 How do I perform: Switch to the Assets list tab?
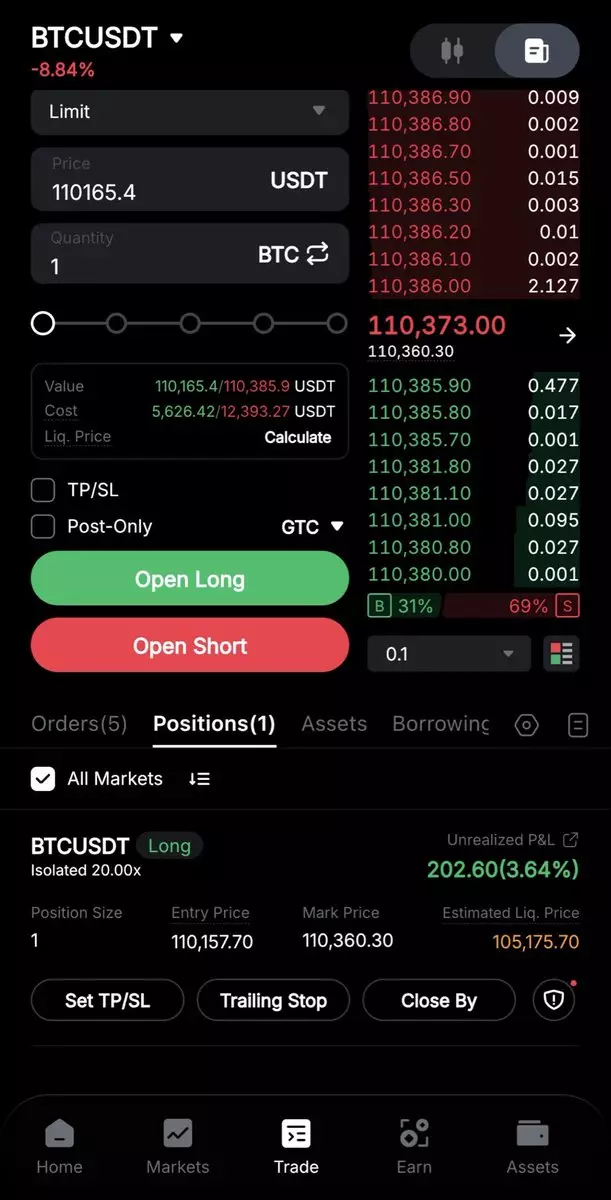tap(334, 724)
